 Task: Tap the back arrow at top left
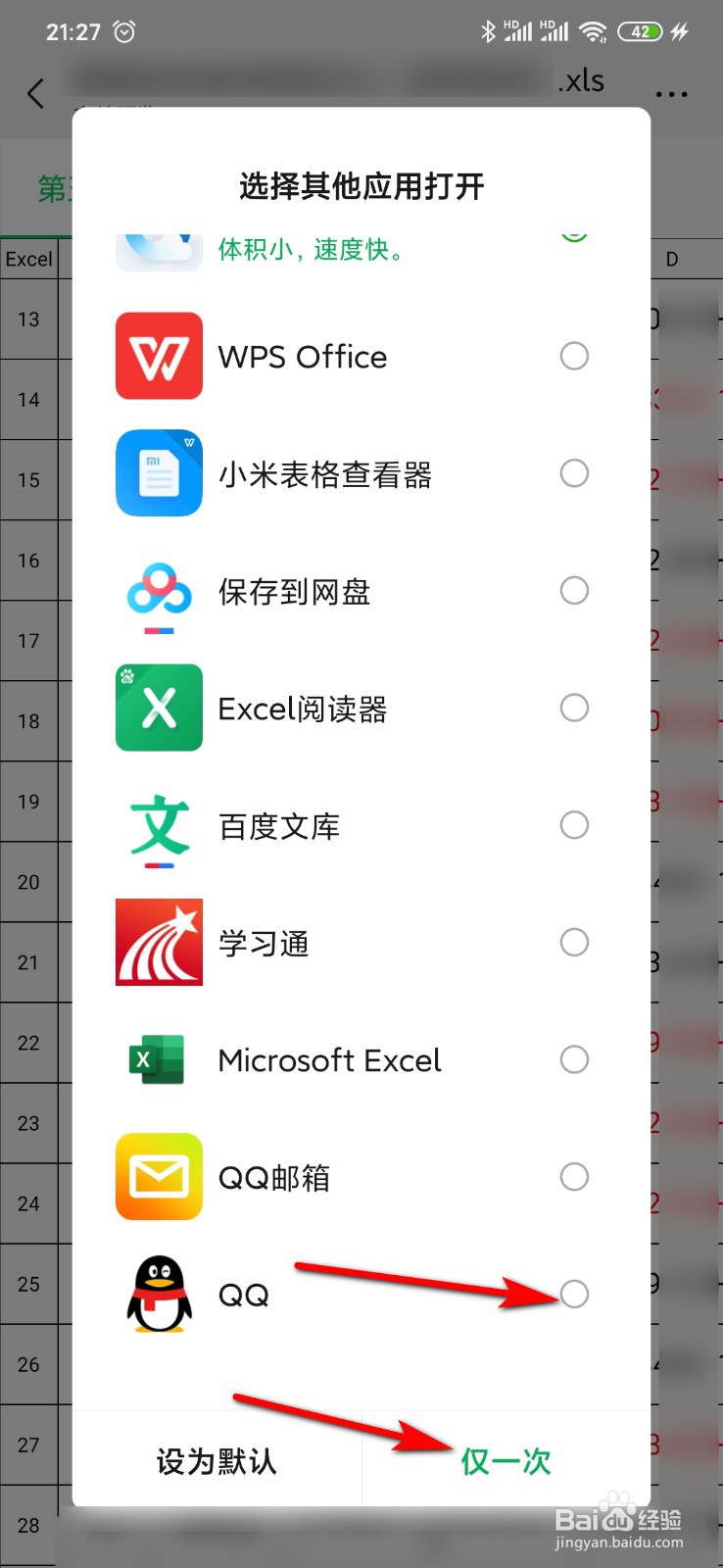[35, 93]
